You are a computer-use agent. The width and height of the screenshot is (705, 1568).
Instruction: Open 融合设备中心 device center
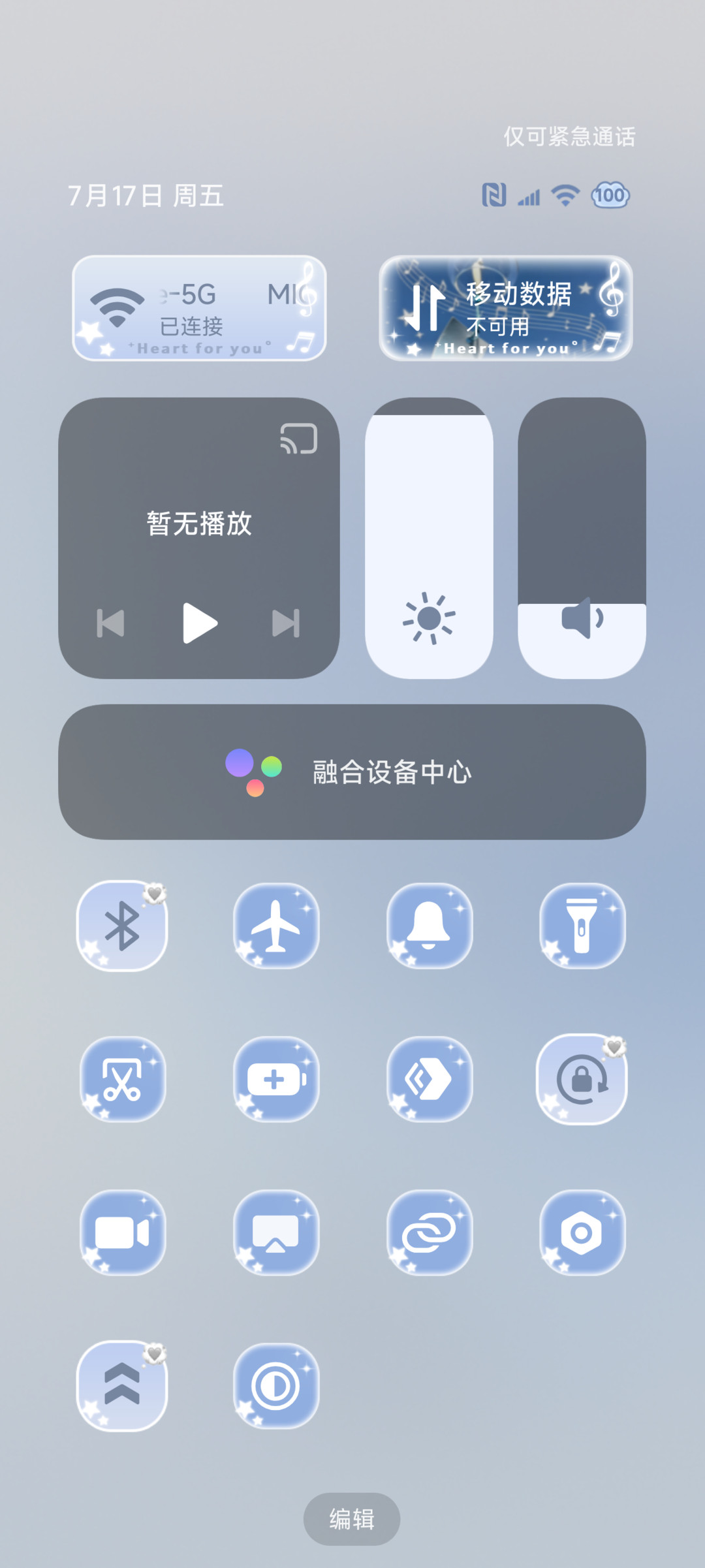(x=352, y=772)
